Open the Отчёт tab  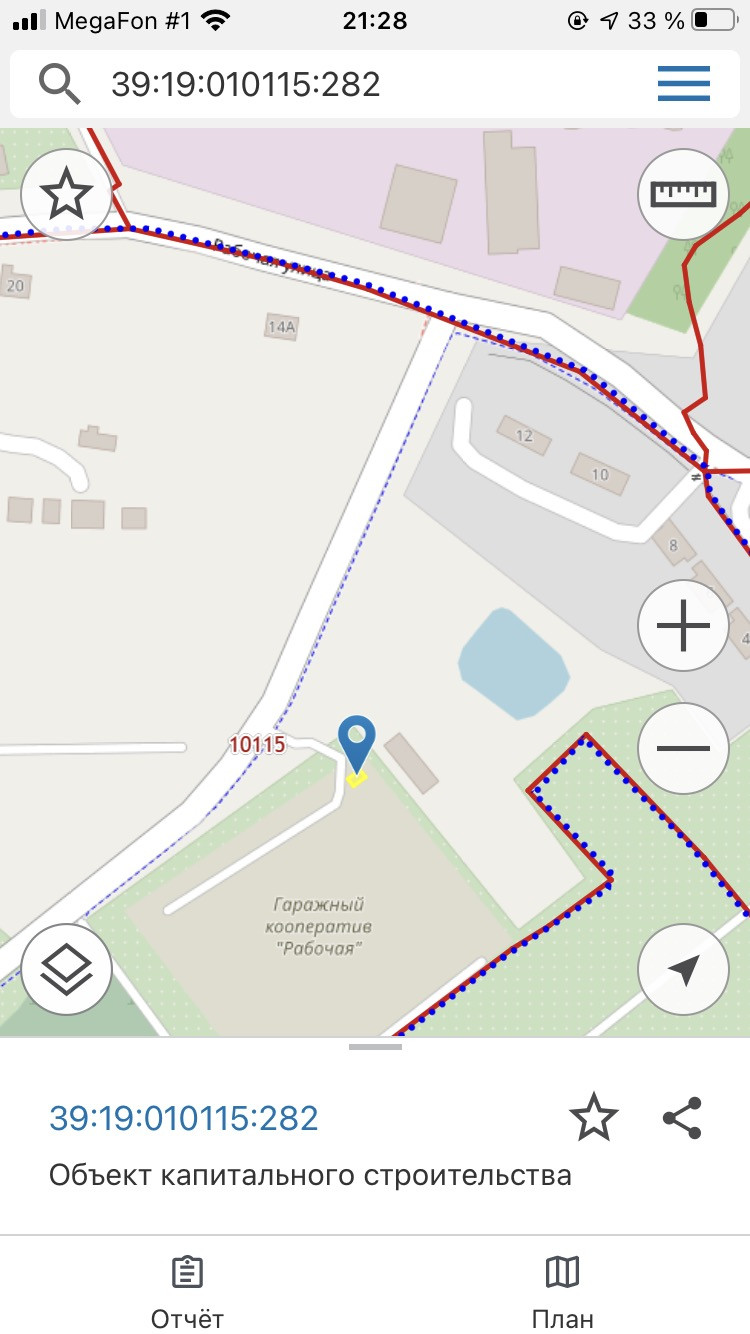point(187,1292)
